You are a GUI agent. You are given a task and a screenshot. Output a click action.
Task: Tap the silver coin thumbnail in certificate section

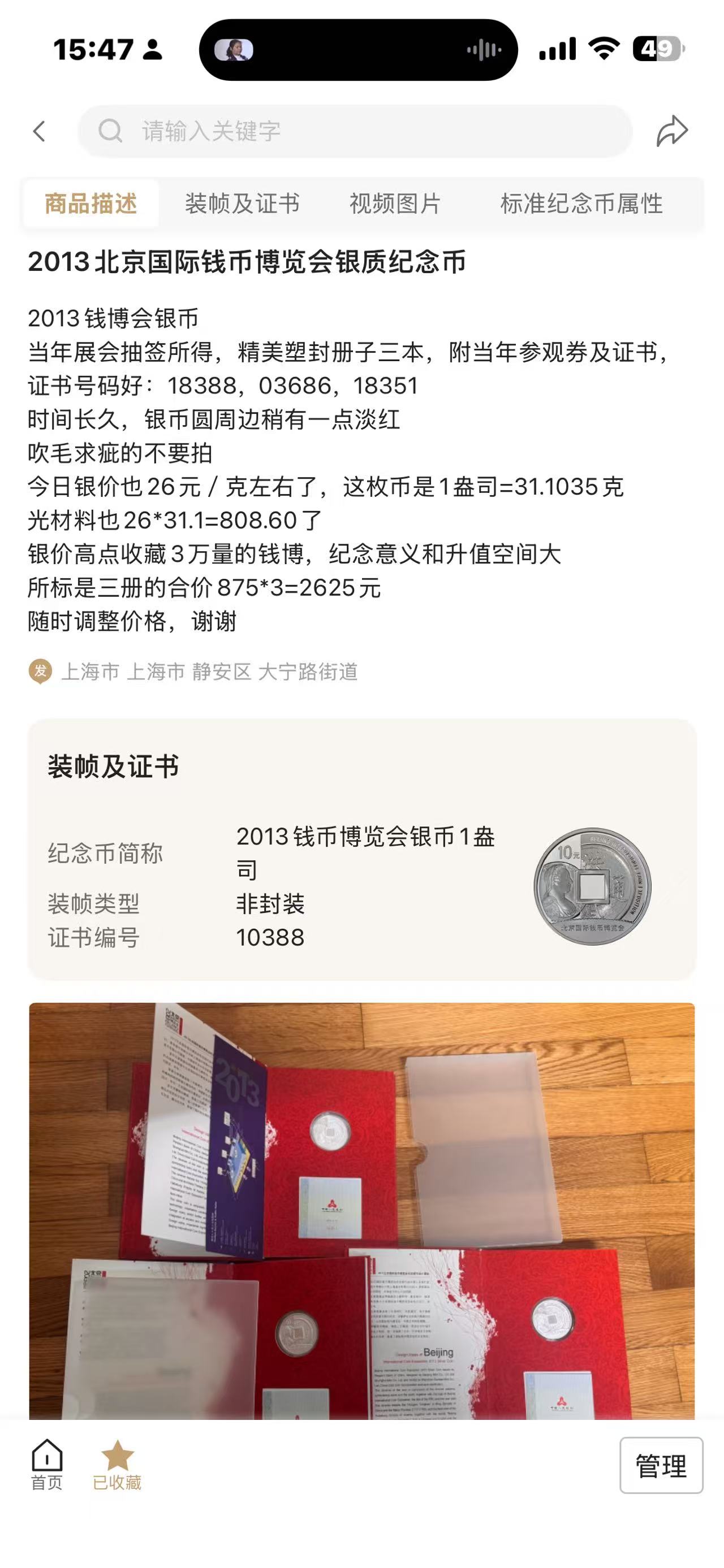point(600,882)
